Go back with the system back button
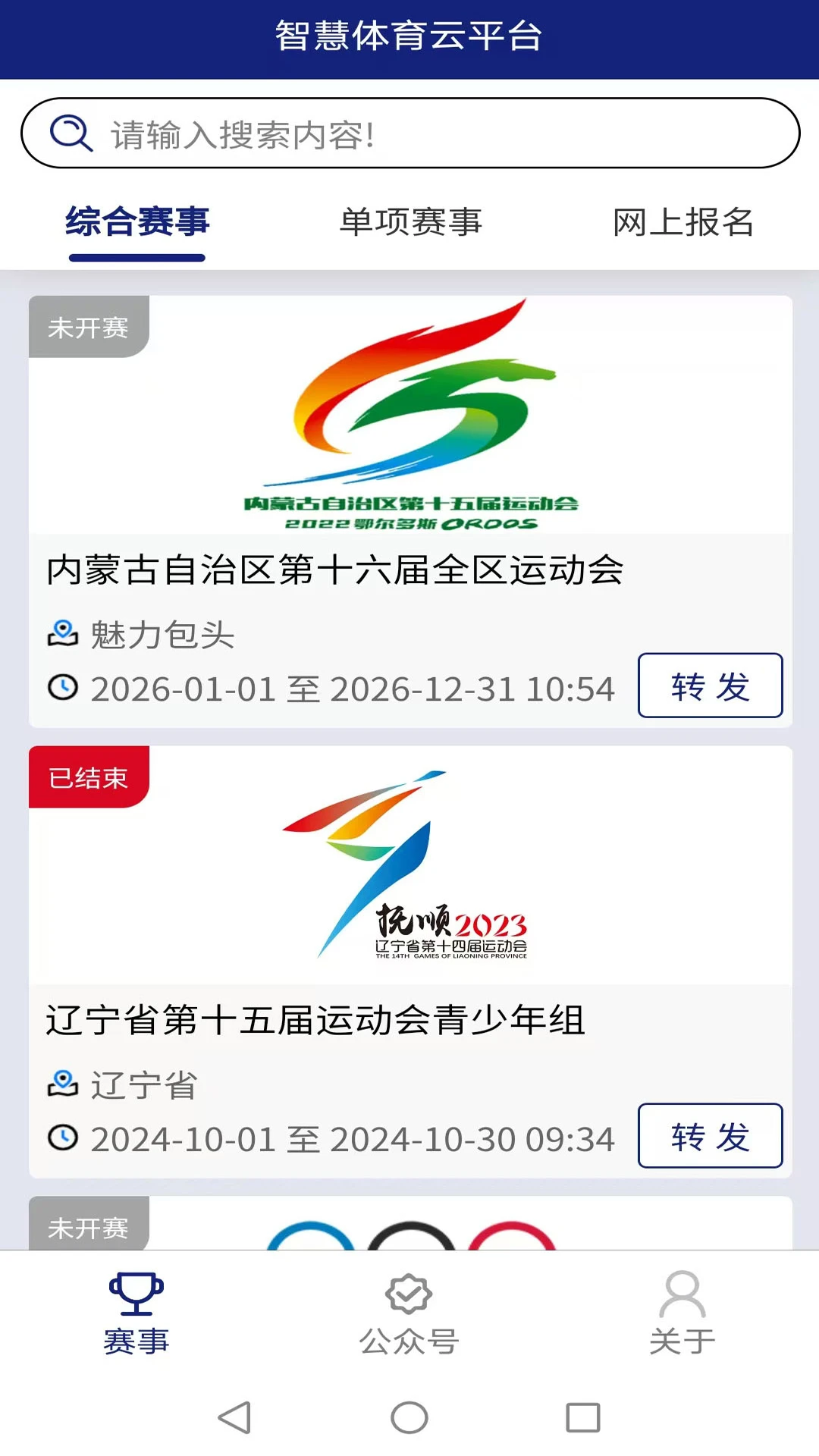Screen dimensions: 819x1456 click(x=235, y=1417)
